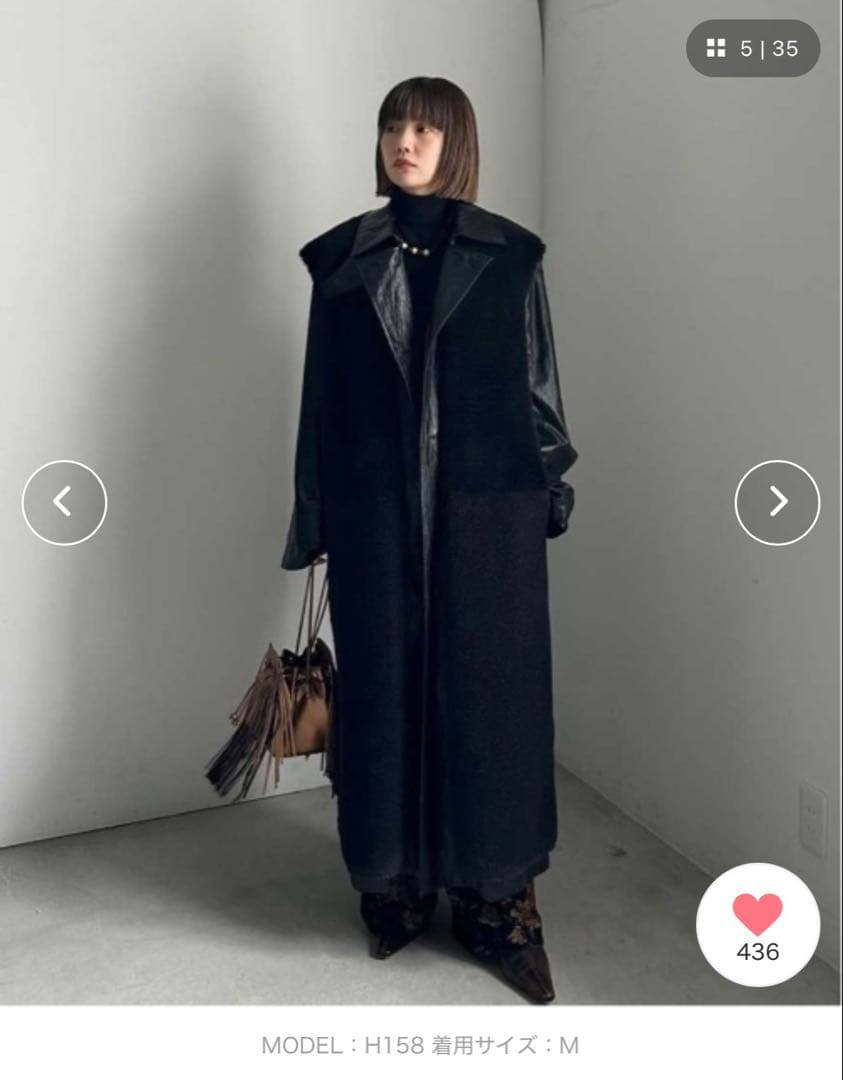
Task: Open the image grid view counter 5 | 35
Action: tap(752, 48)
